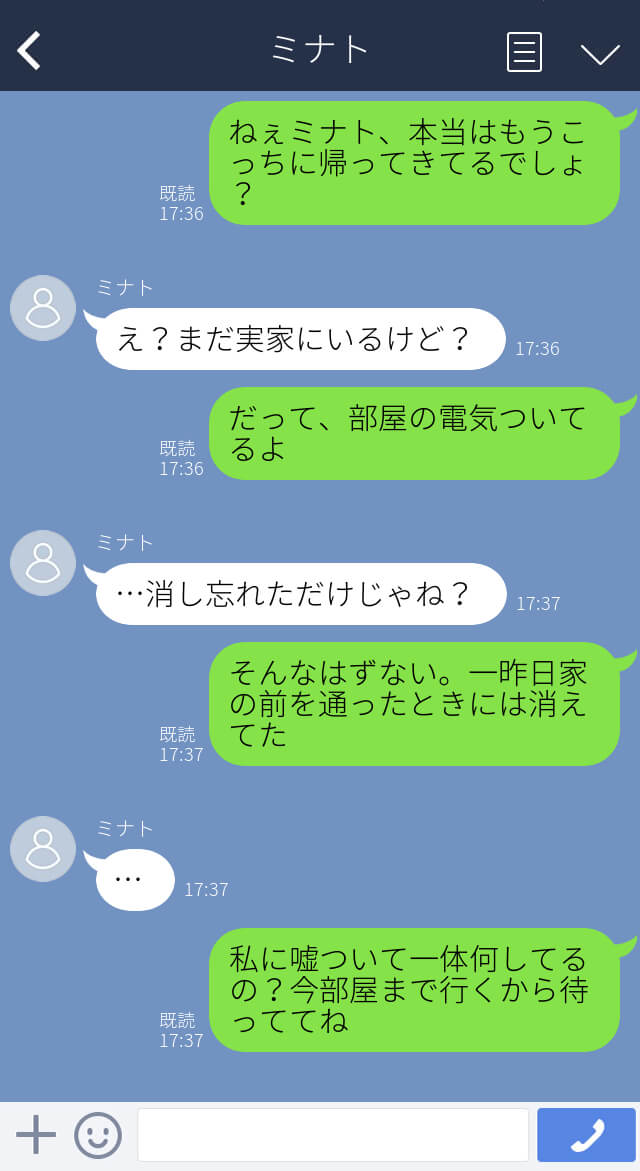Open the emoji sticker picker

98,1135
